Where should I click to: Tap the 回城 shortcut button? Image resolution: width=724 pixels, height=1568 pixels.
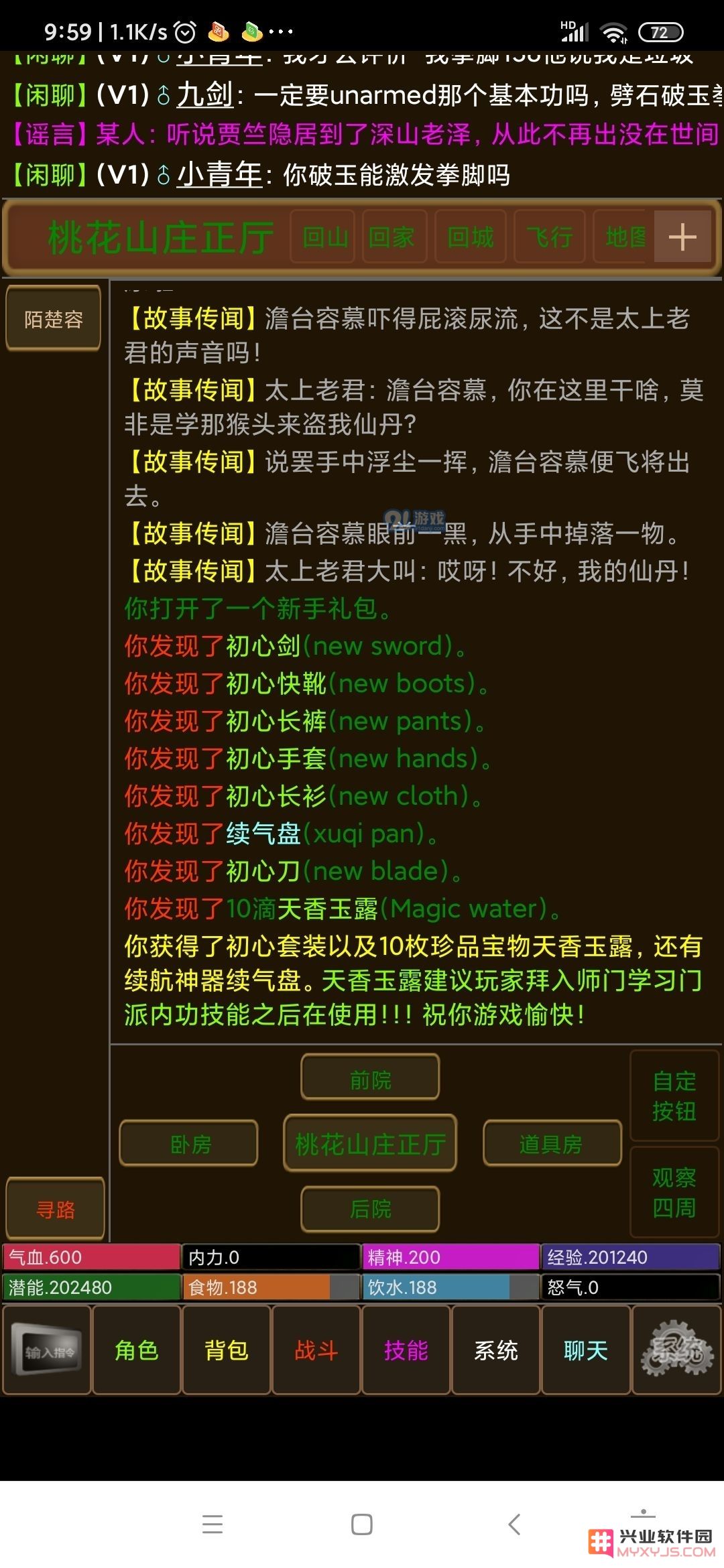click(471, 237)
